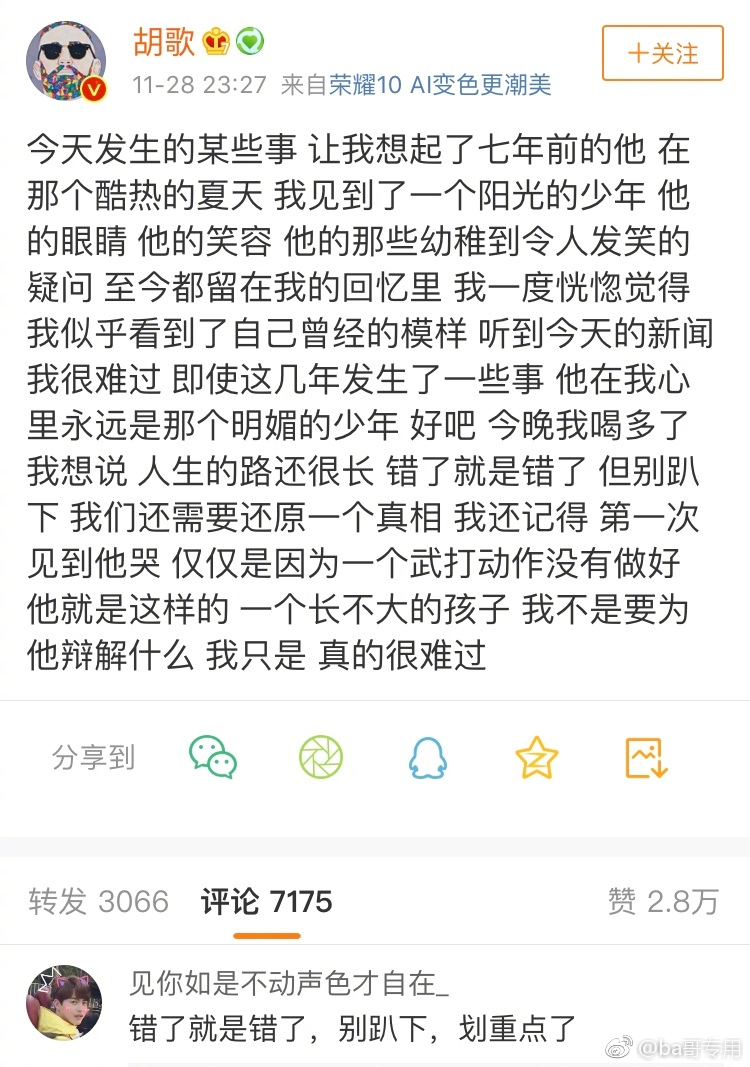The image size is (750, 1067).
Task: Switch to the 转发 3066 tab
Action: (x=98, y=901)
